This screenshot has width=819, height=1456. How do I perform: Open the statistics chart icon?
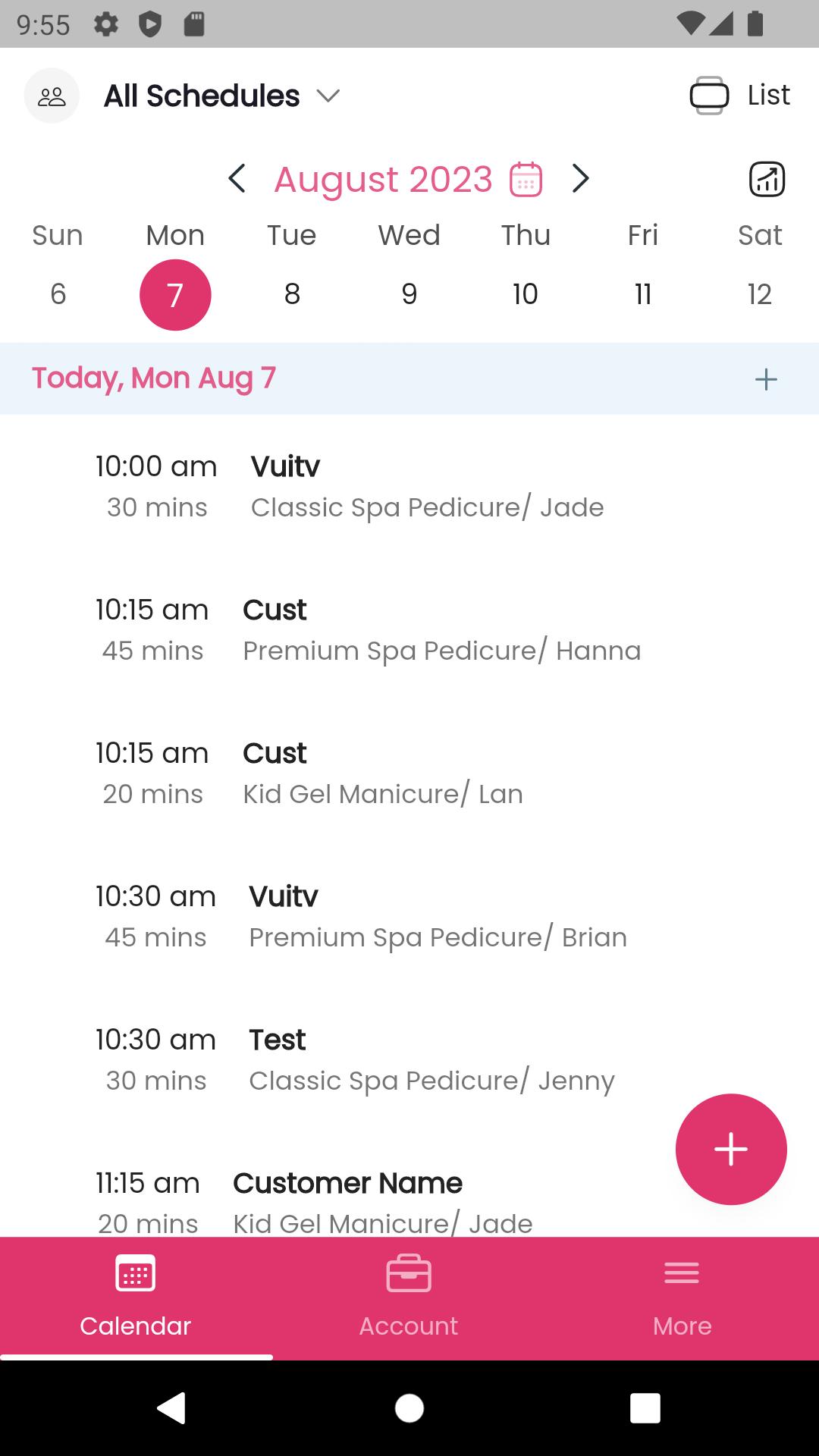[x=767, y=180]
